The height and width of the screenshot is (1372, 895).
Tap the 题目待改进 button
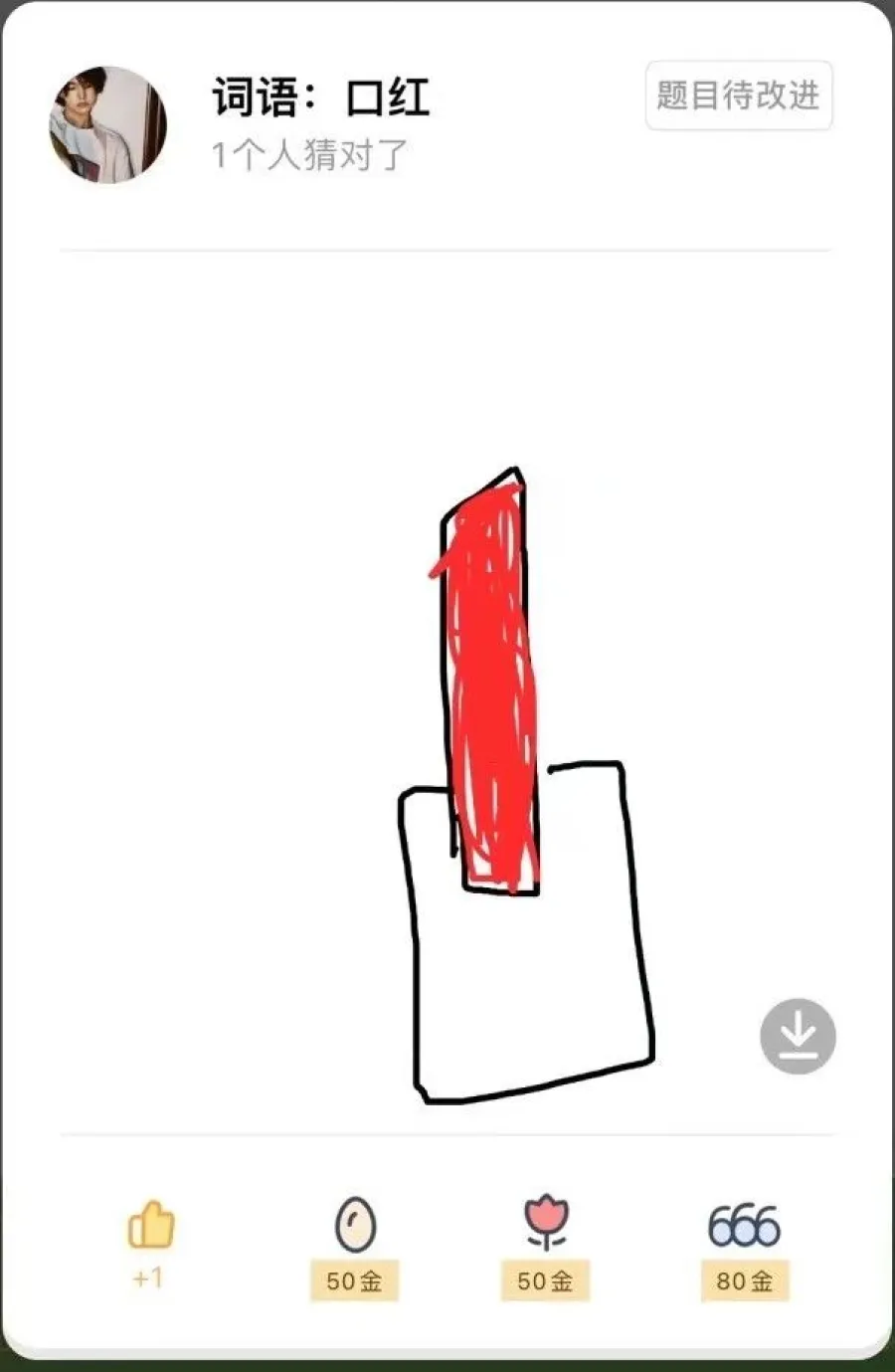pyautogui.click(x=738, y=96)
